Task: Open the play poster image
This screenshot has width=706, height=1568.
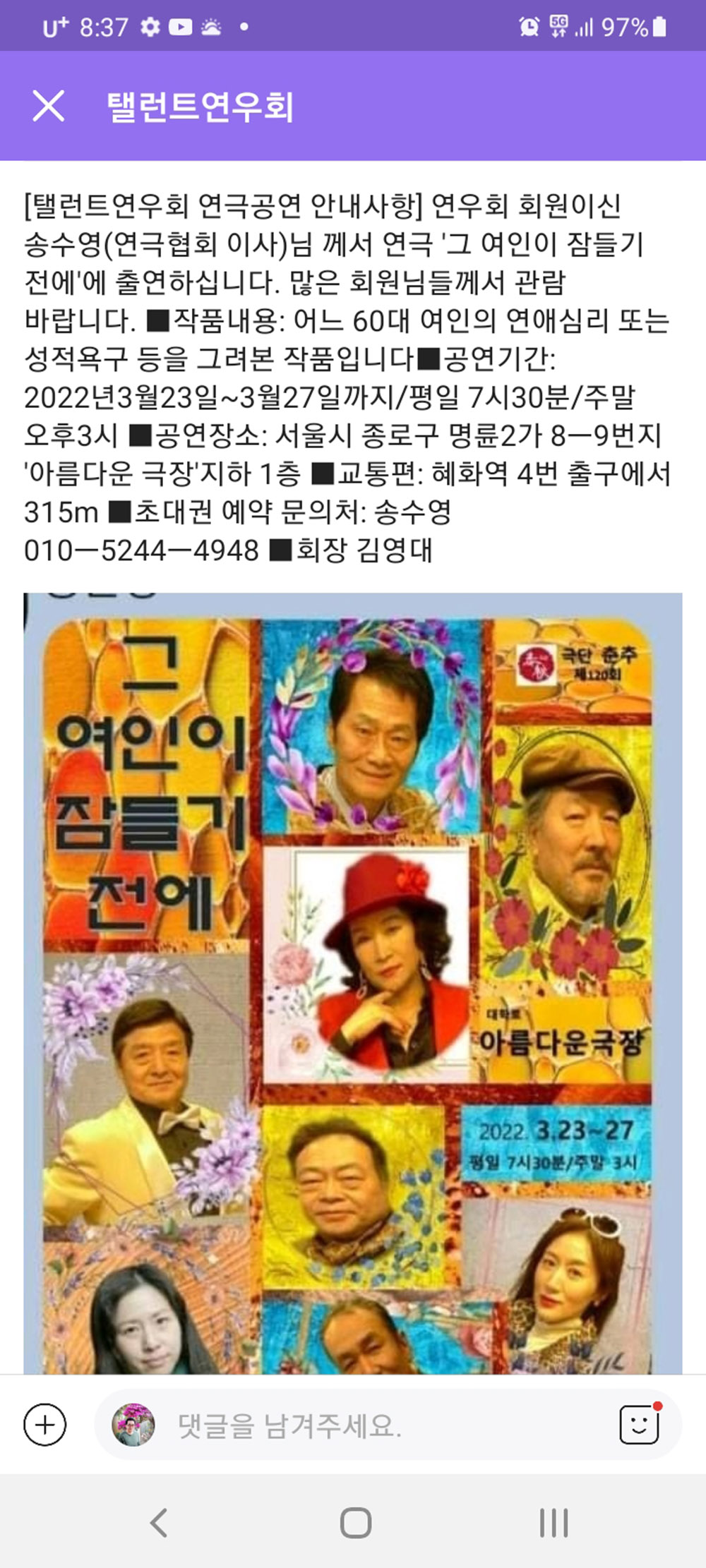Action: (353, 981)
